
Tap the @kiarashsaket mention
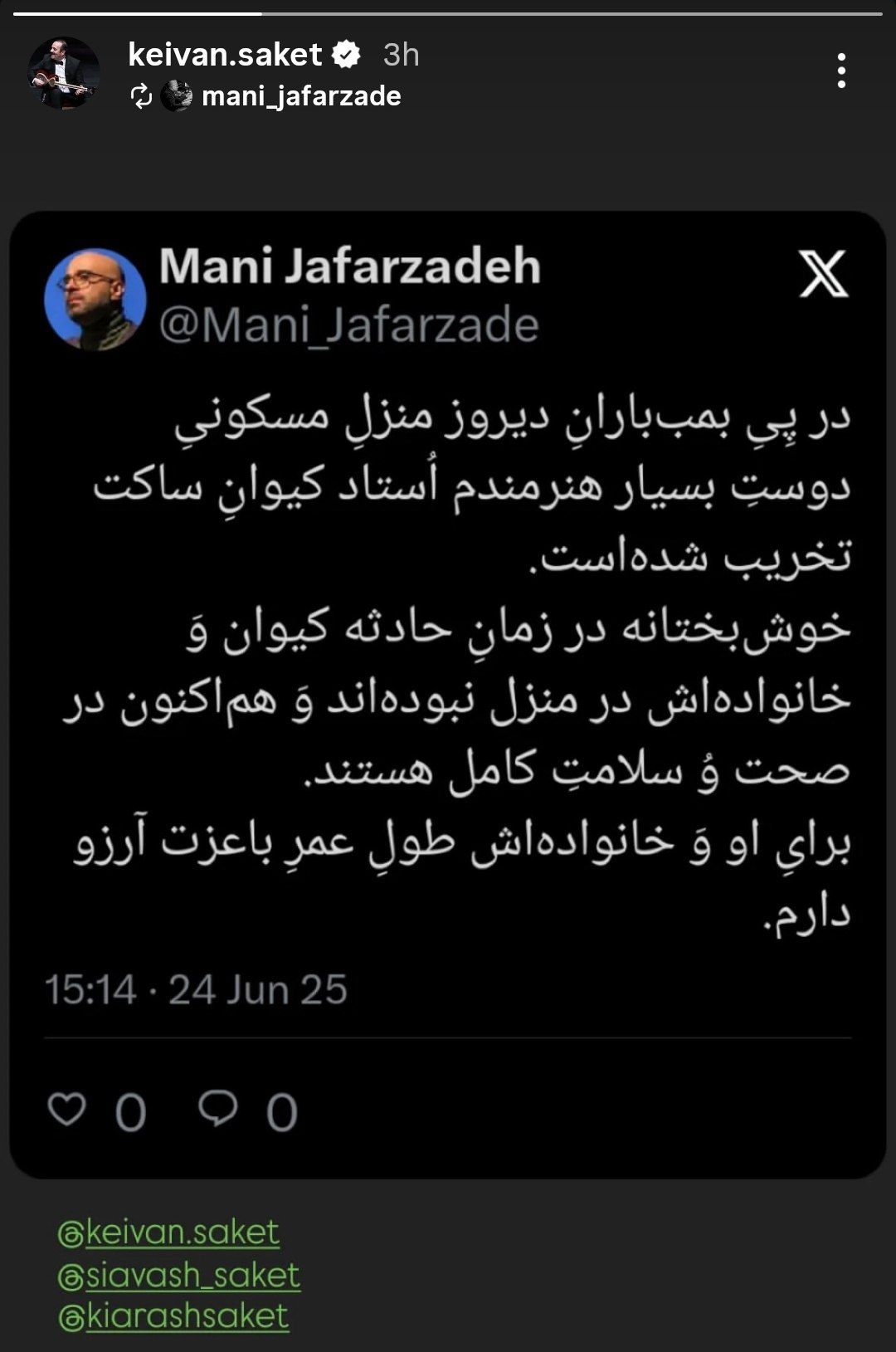[x=173, y=1316]
